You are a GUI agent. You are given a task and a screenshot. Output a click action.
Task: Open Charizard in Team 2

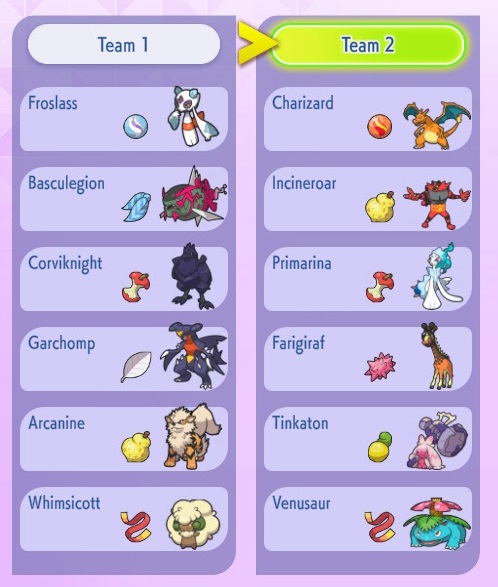click(x=368, y=119)
